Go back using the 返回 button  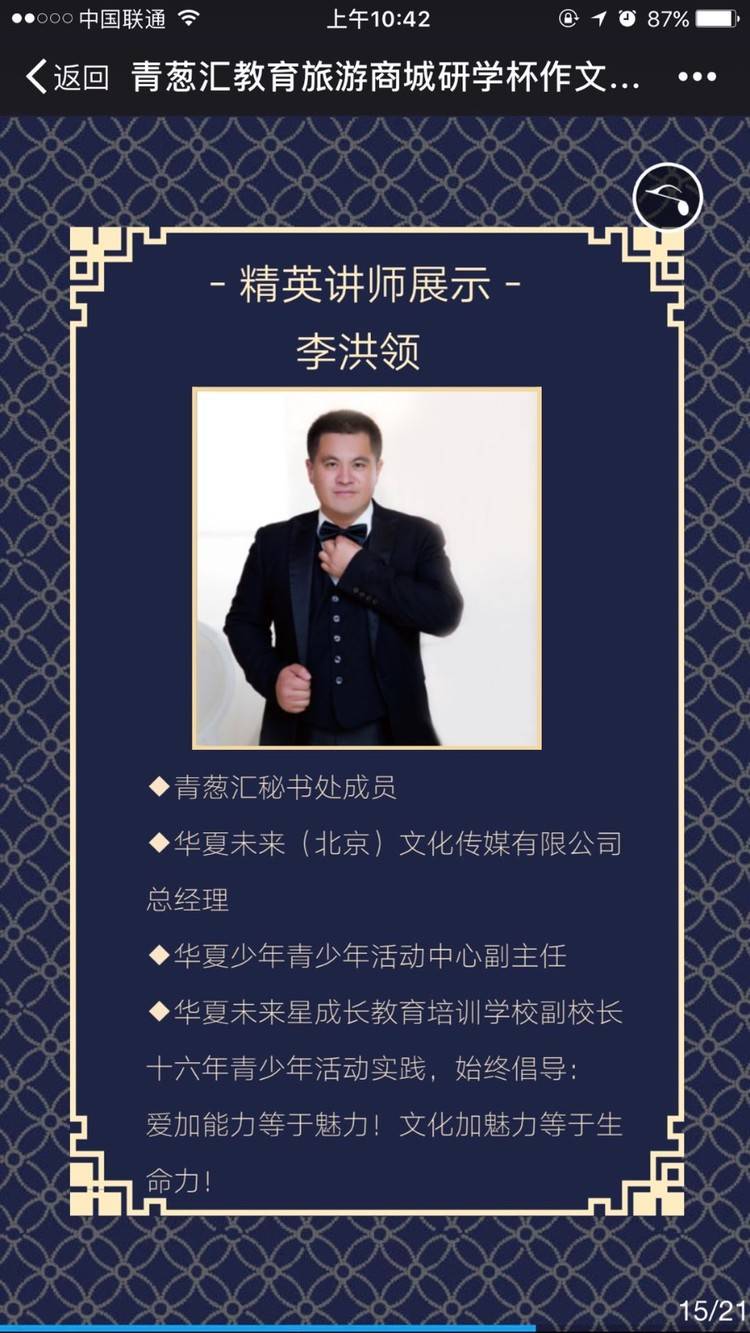coord(66,77)
